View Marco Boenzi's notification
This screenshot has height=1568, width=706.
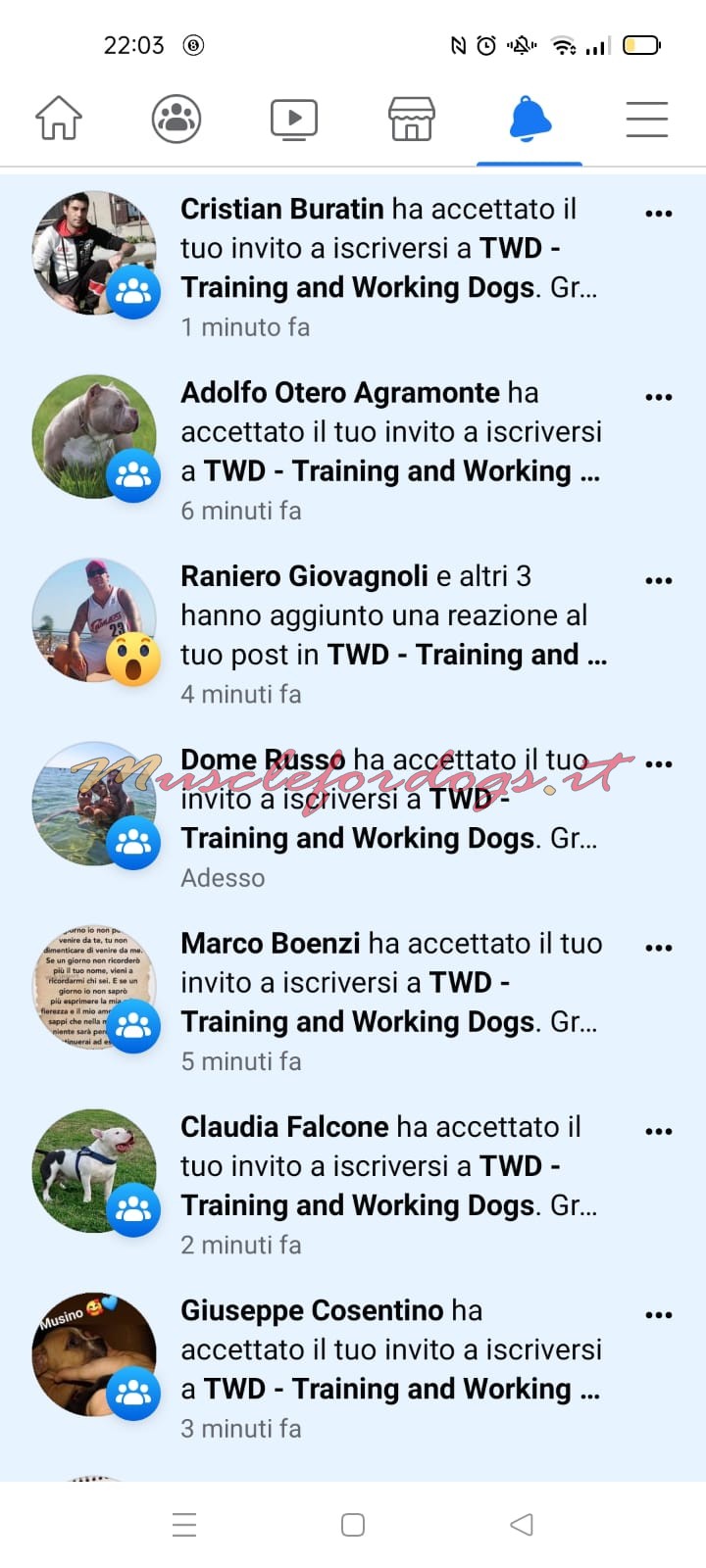click(x=353, y=1000)
